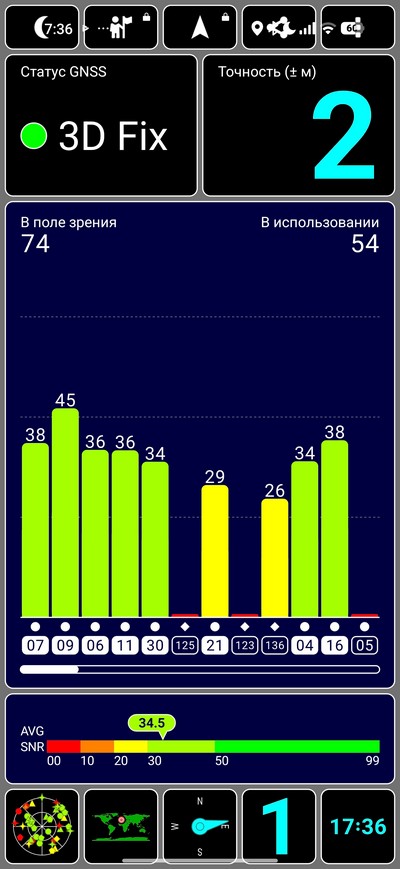The width and height of the screenshot is (400, 869).
Task: Open the satellite sky view tile
Action: (42, 827)
